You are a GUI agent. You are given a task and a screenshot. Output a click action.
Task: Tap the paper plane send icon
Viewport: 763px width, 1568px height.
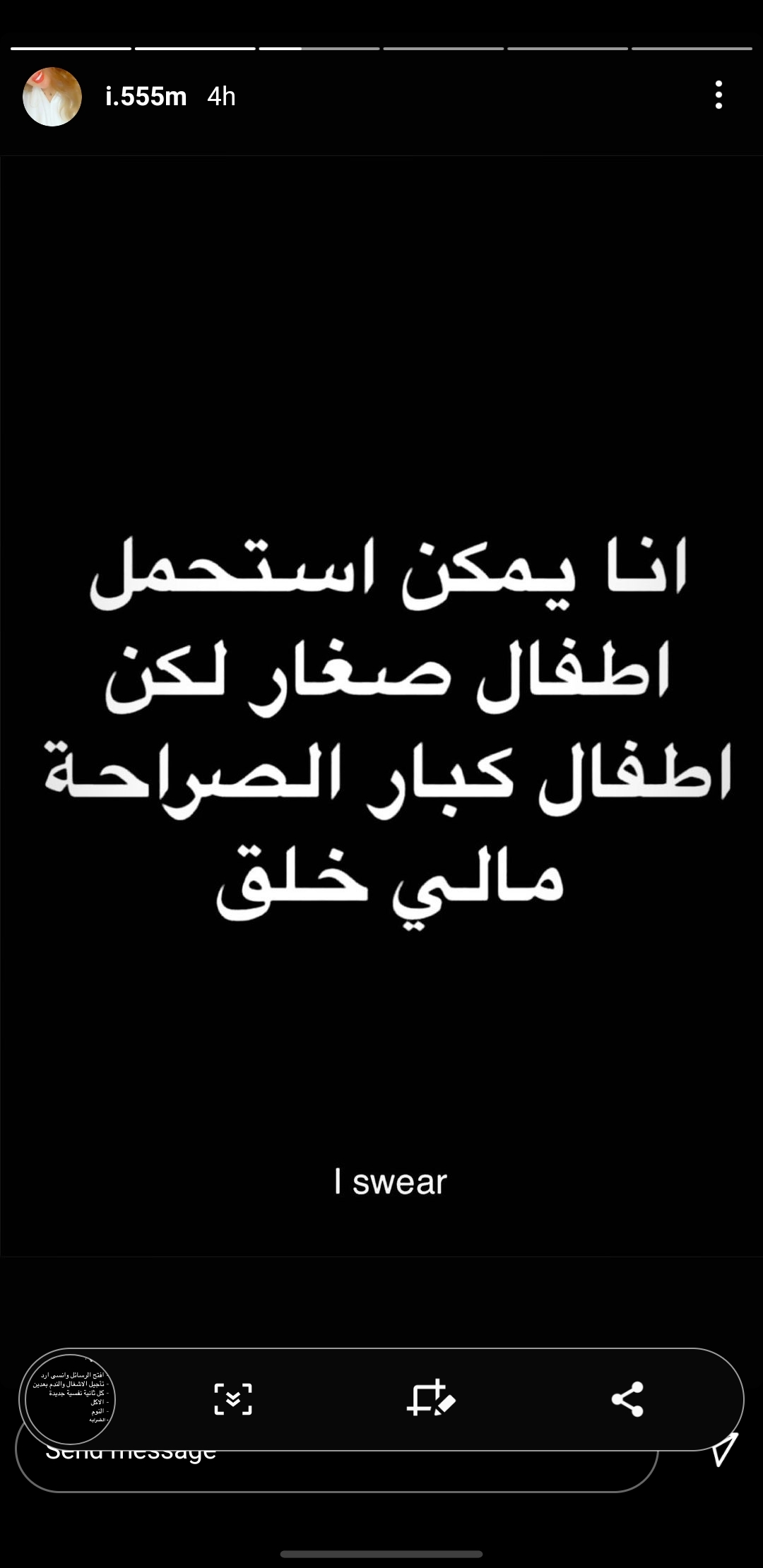click(x=724, y=1449)
